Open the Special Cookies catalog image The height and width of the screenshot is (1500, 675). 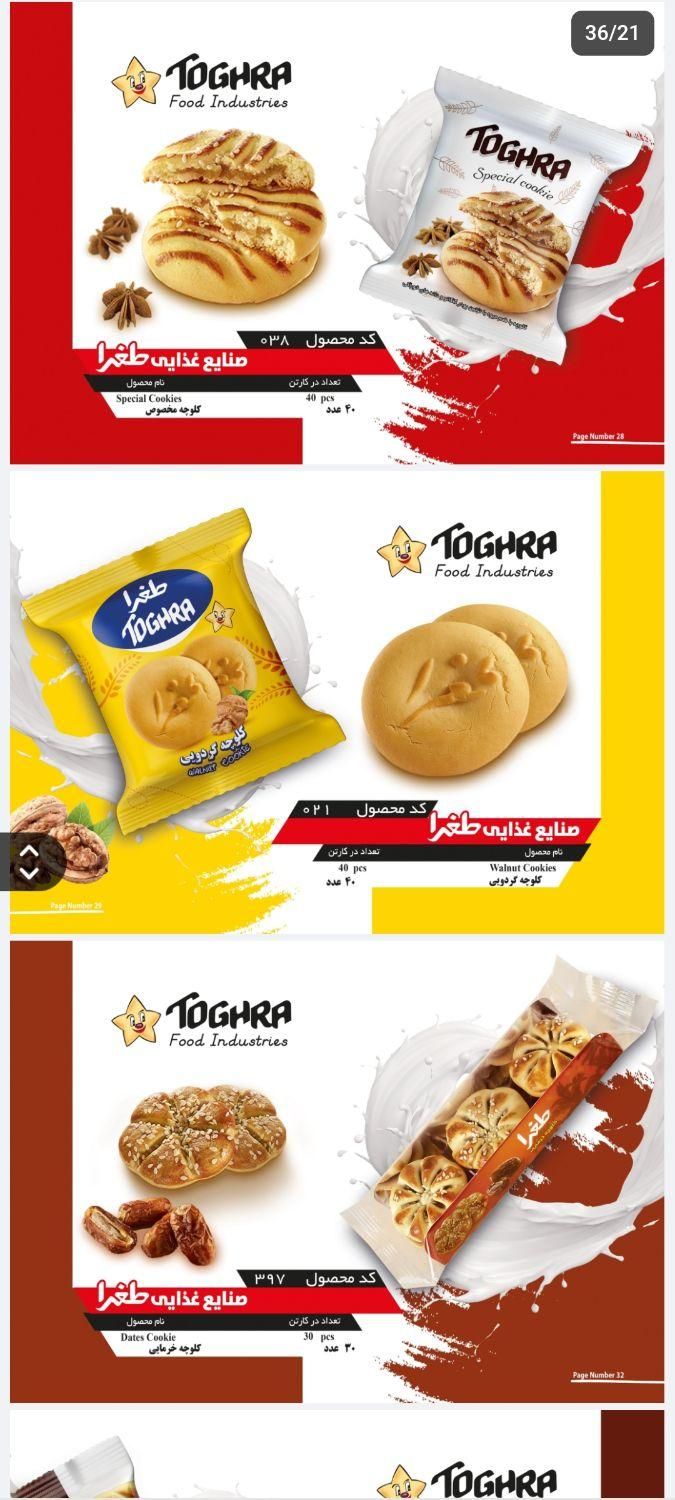tap(337, 235)
